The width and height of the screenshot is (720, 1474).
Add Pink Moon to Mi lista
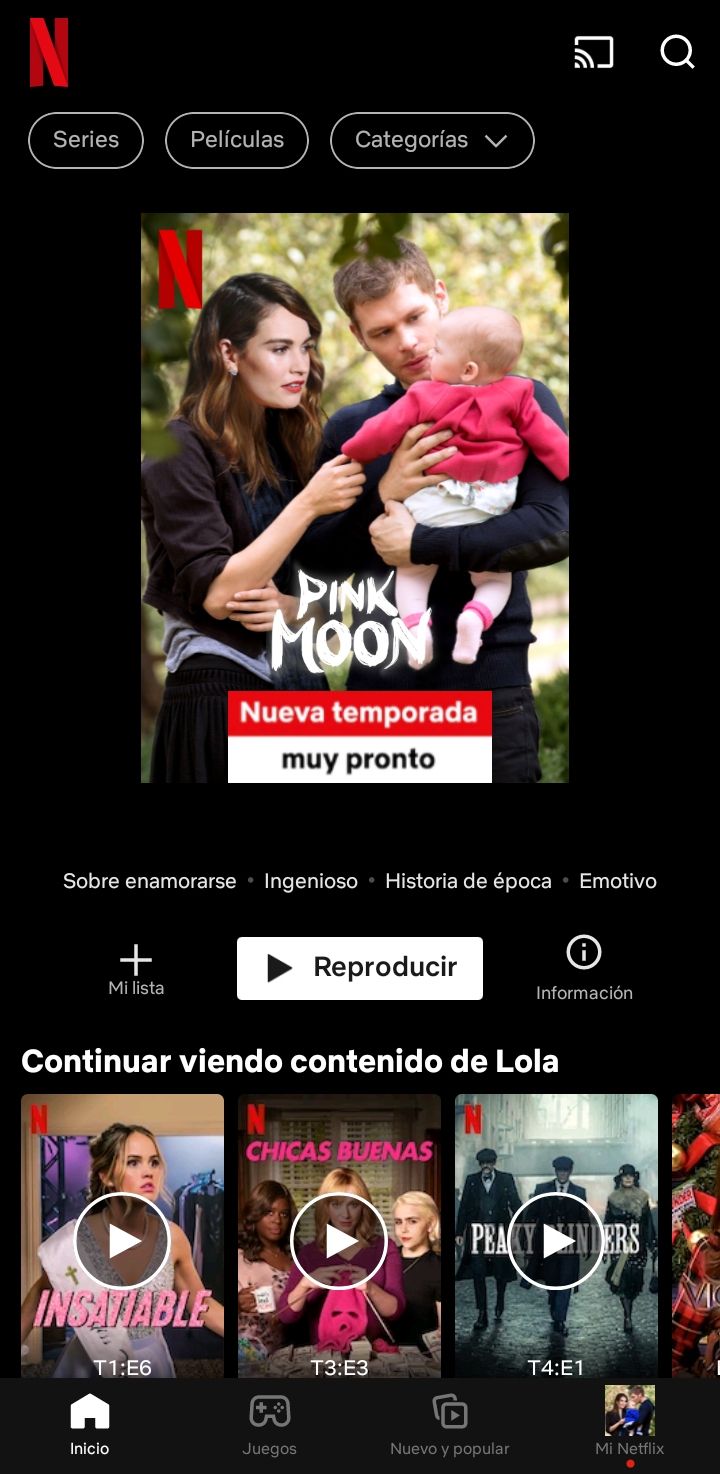[x=136, y=970]
